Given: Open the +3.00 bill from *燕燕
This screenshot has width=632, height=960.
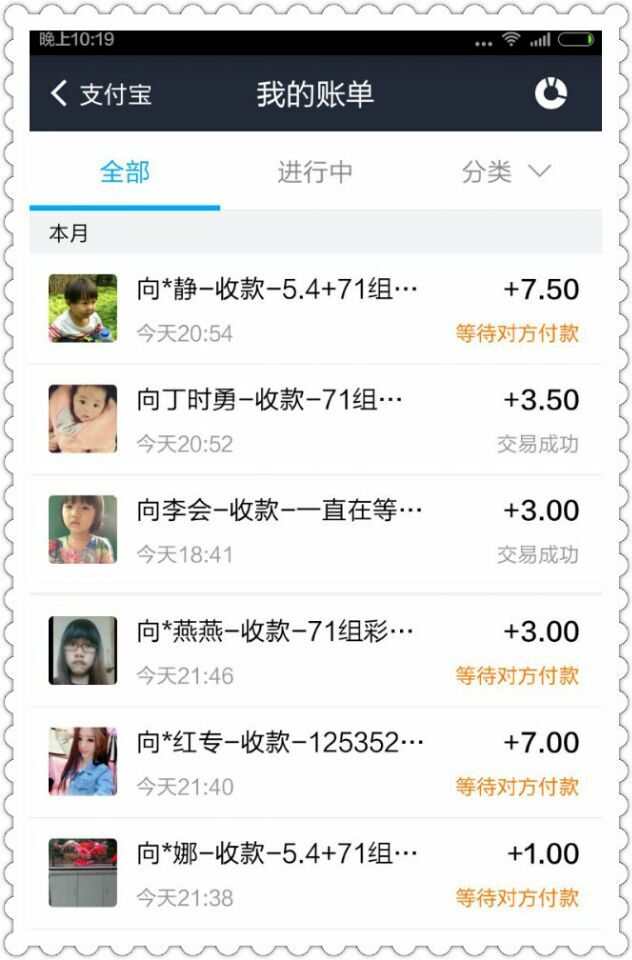Looking at the screenshot, I should coord(315,651).
